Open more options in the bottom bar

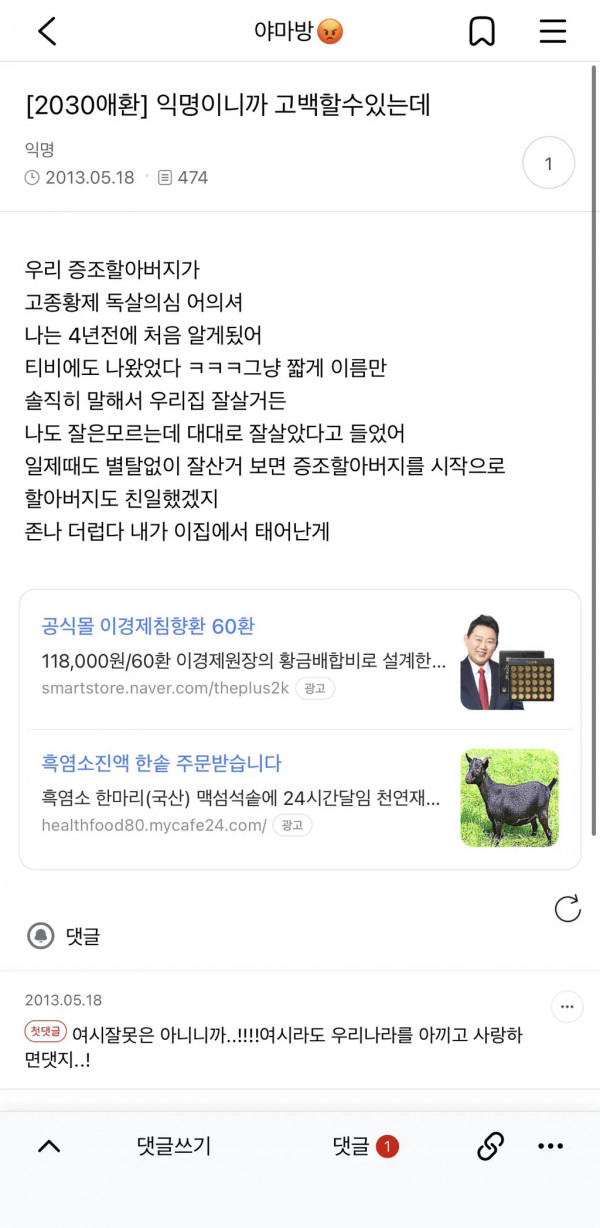(x=551, y=1147)
